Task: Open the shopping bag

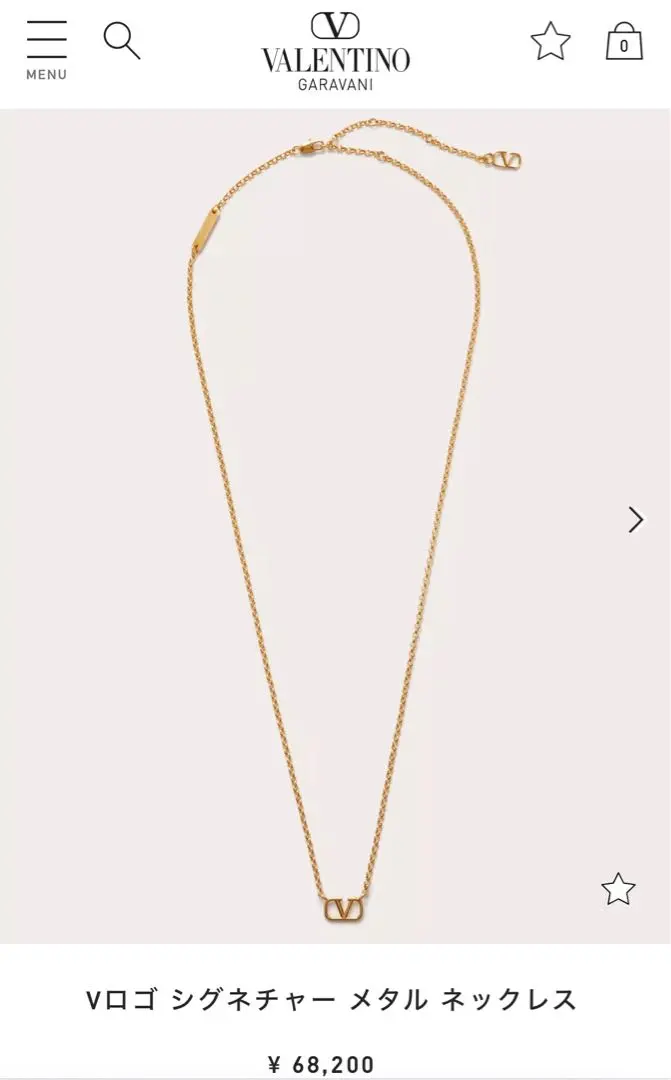Action: pyautogui.click(x=624, y=42)
